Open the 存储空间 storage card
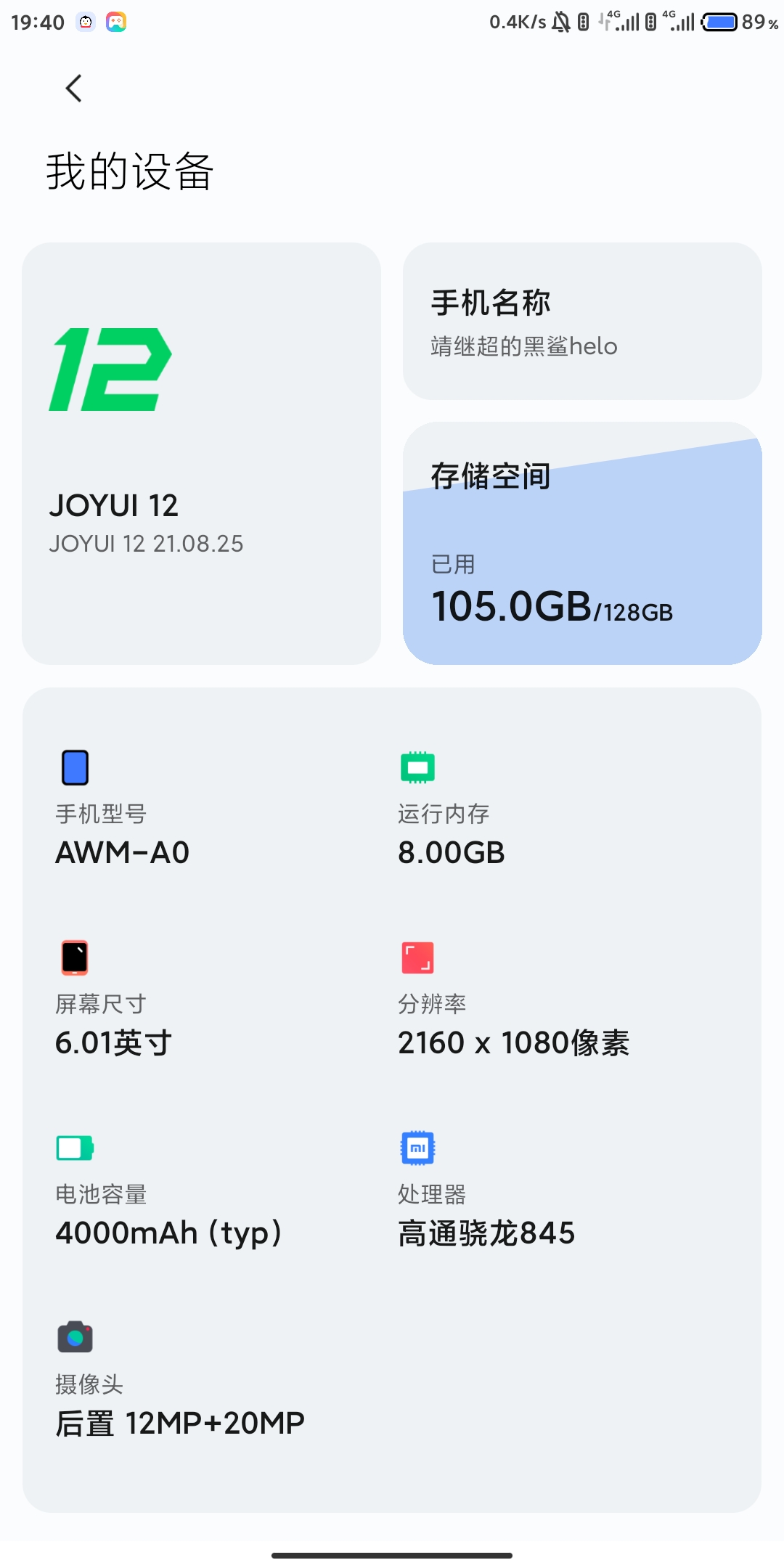The image size is (784, 1568). click(x=582, y=543)
